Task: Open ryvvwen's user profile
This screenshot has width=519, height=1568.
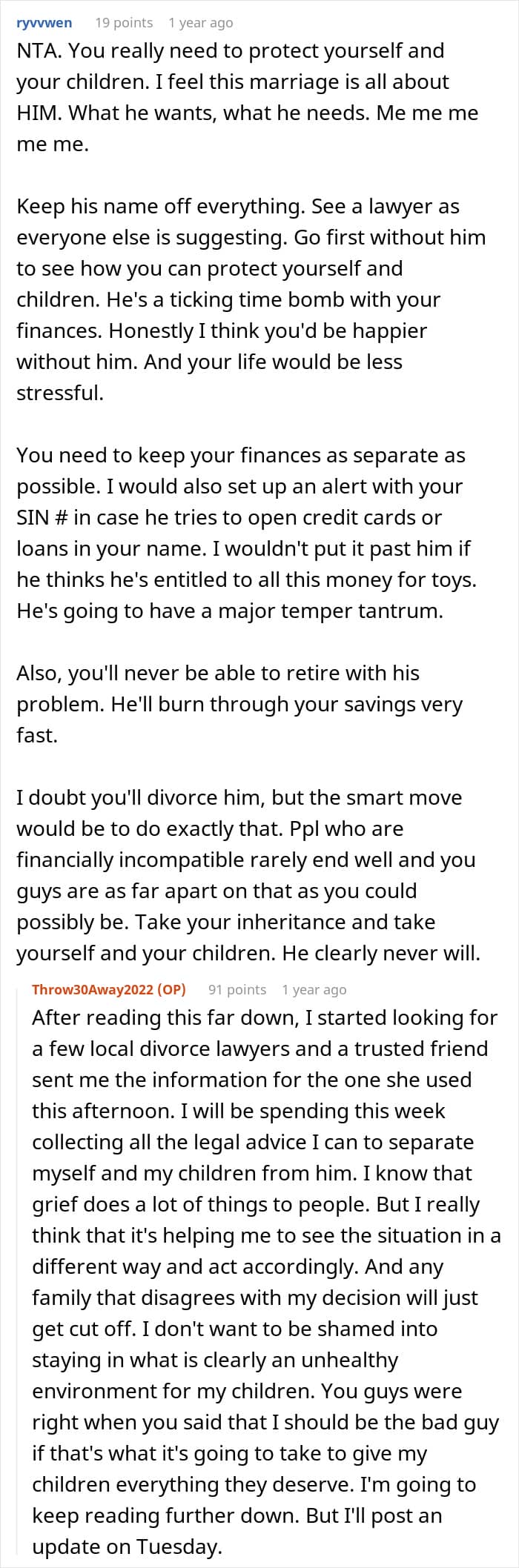Action: [44, 23]
